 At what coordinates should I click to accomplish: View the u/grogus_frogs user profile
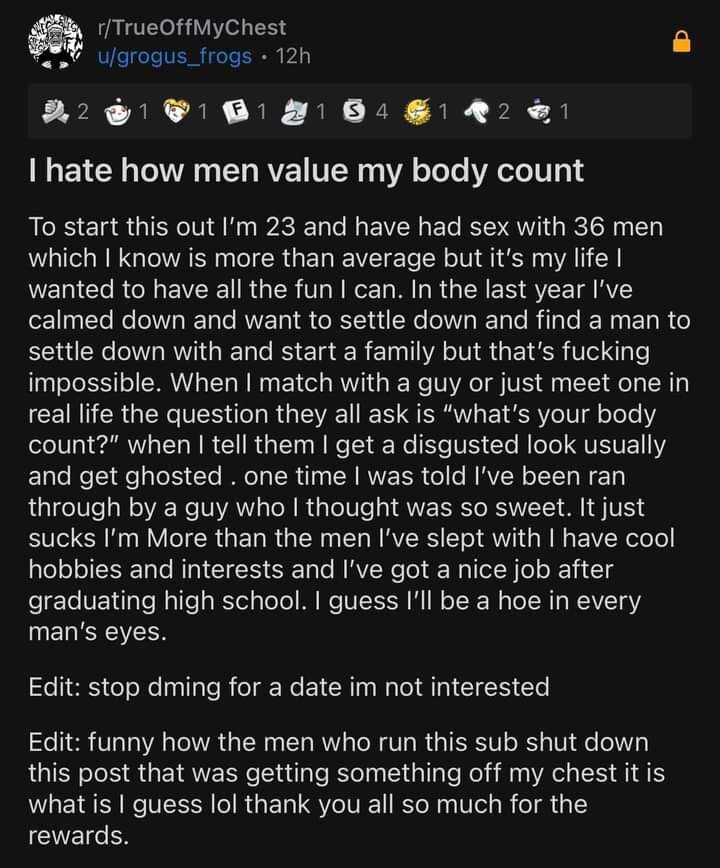click(x=174, y=56)
